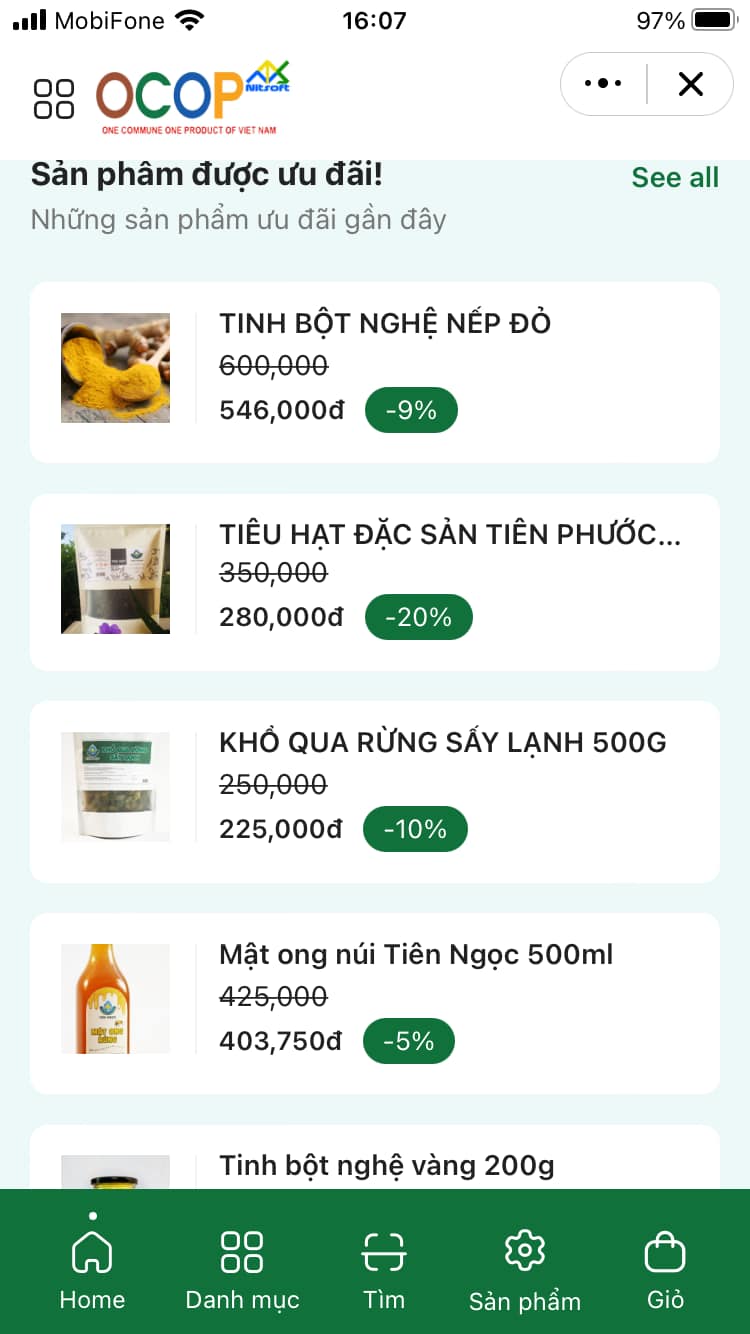
Task: Open the Giỏ cart tab
Action: click(665, 1268)
